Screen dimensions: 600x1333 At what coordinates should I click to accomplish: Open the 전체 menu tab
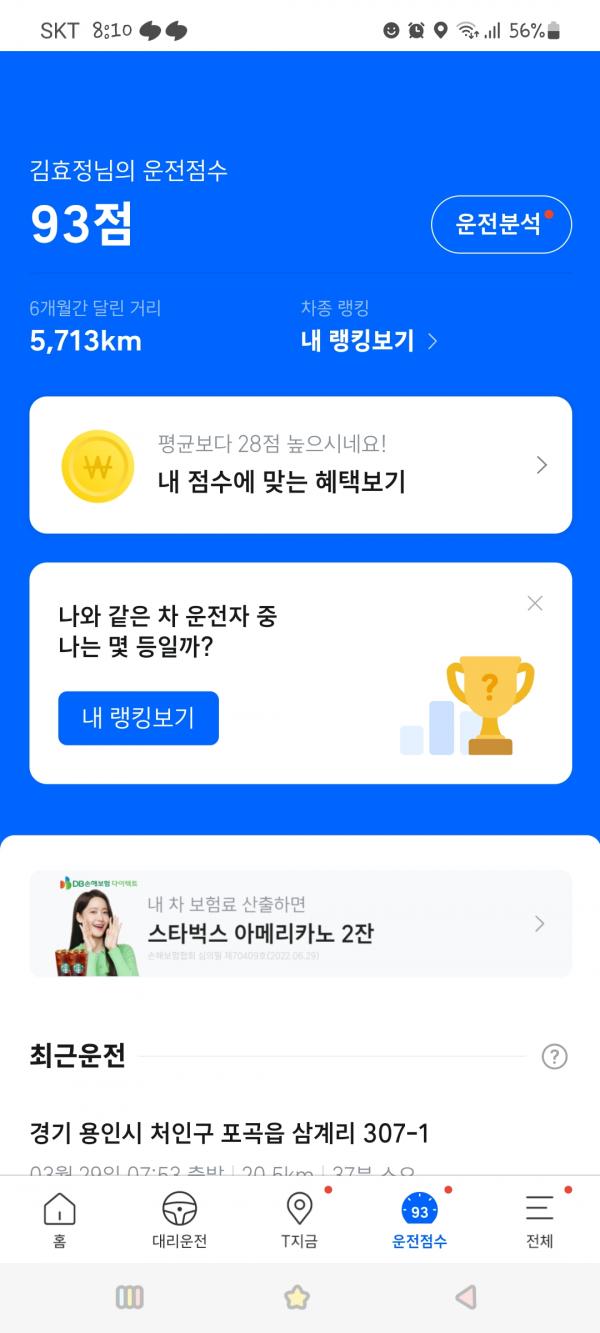click(x=539, y=1220)
